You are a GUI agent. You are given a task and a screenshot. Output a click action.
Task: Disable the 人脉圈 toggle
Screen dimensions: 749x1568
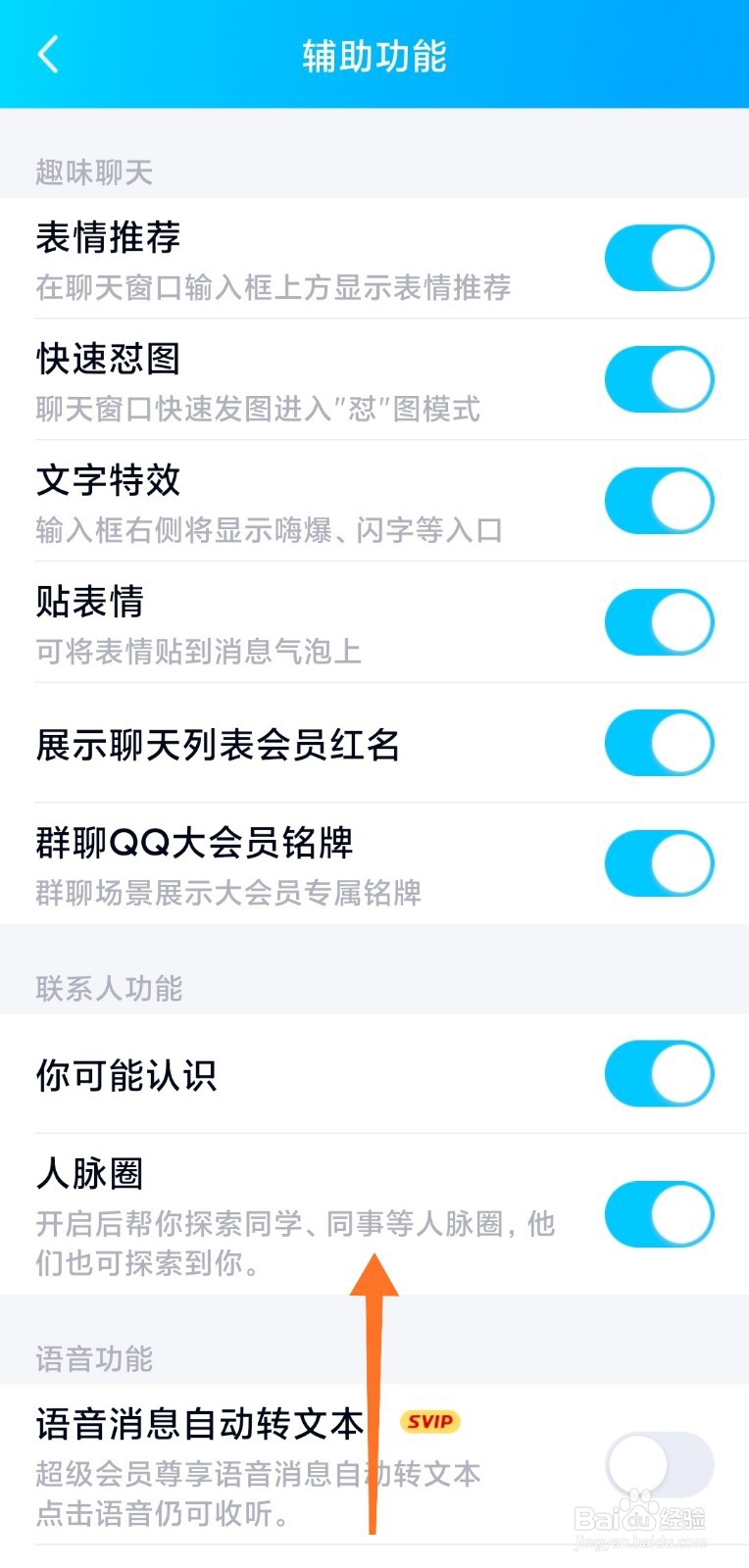click(659, 1214)
